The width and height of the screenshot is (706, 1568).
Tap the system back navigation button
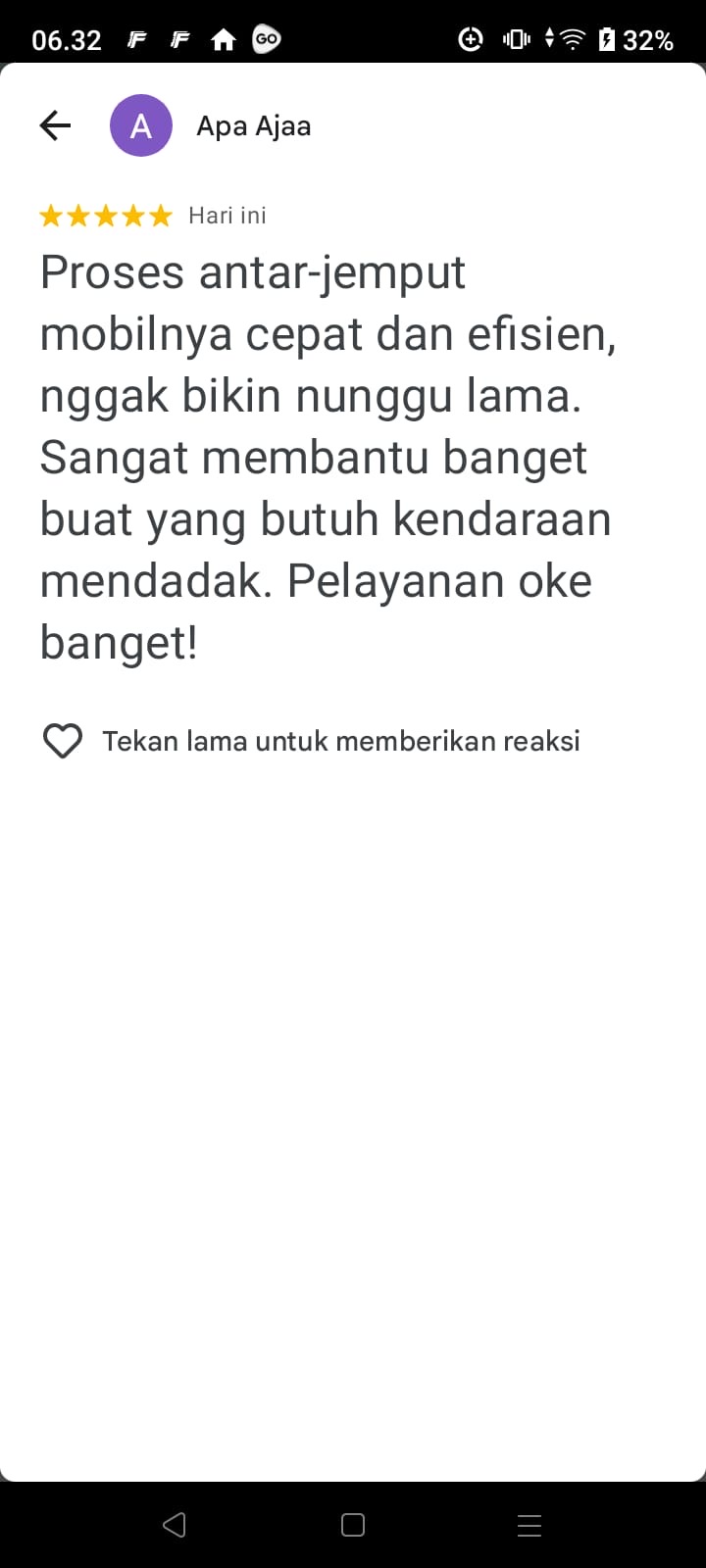click(175, 1525)
